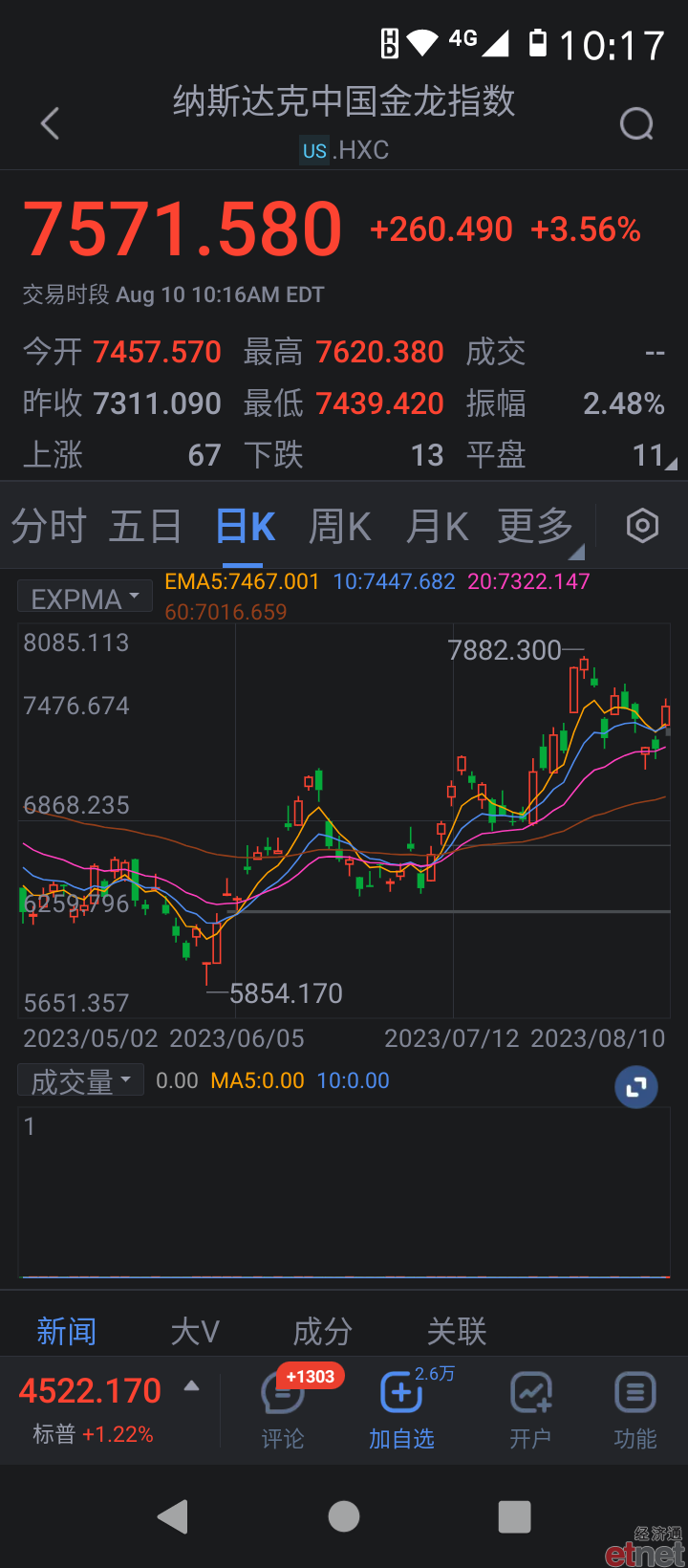Go back using the top-left arrow

point(51,123)
